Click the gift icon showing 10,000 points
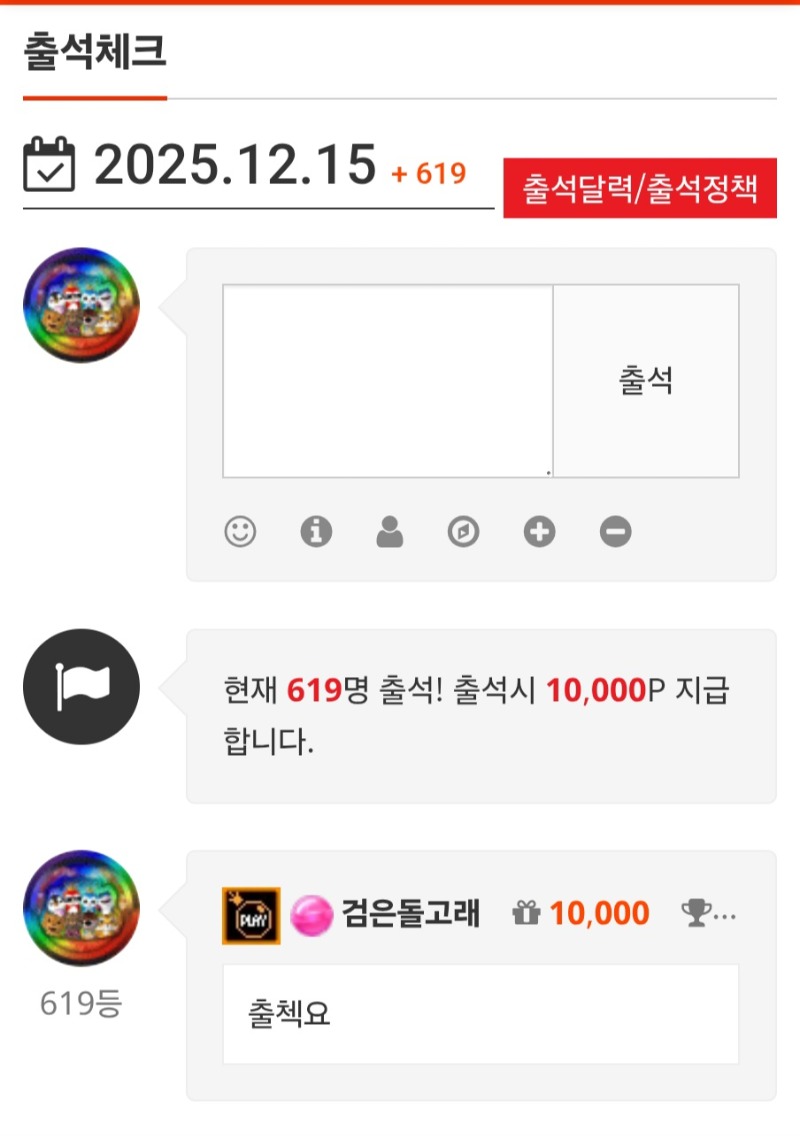 (525, 913)
